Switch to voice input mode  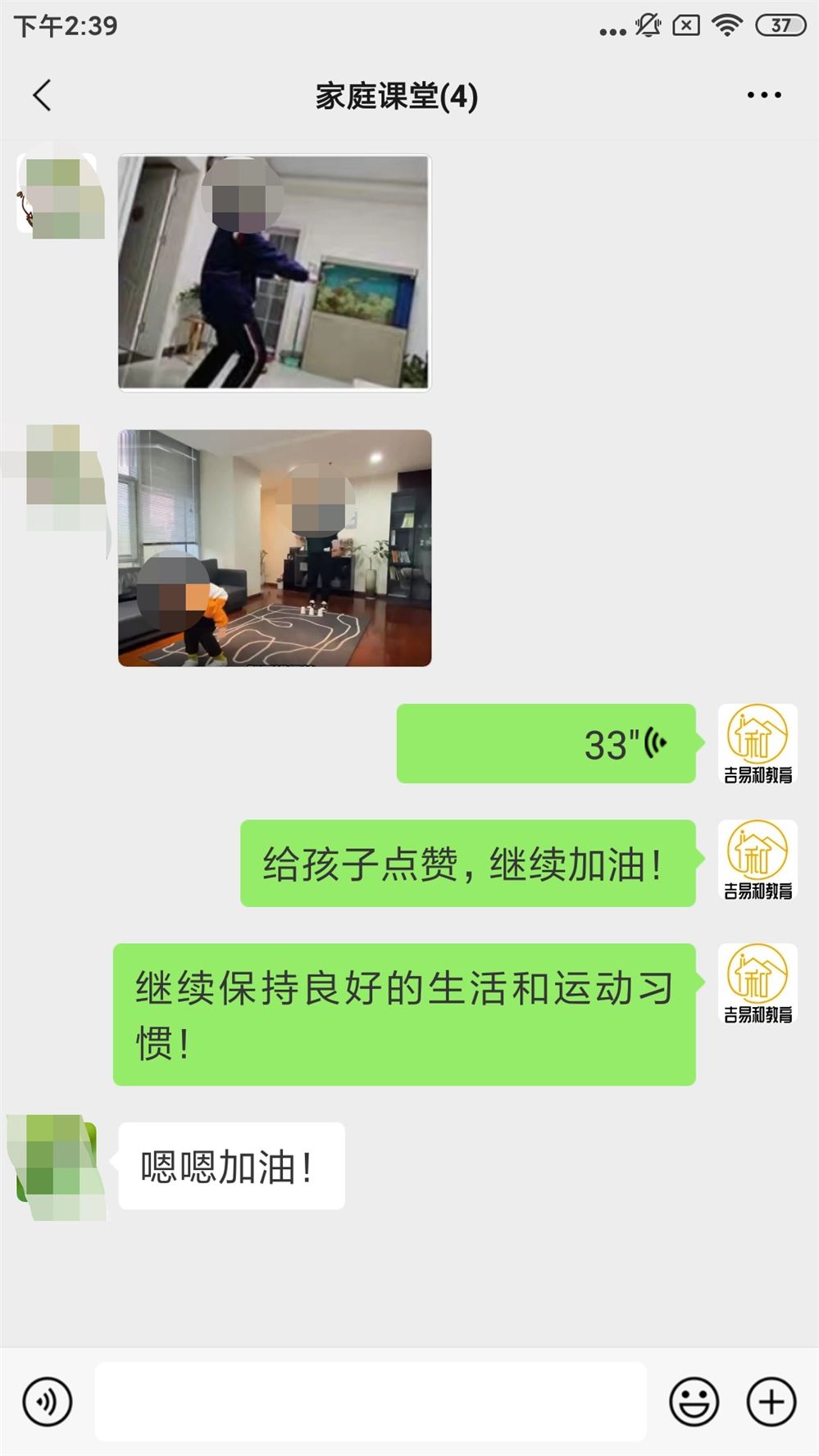tap(48, 1402)
